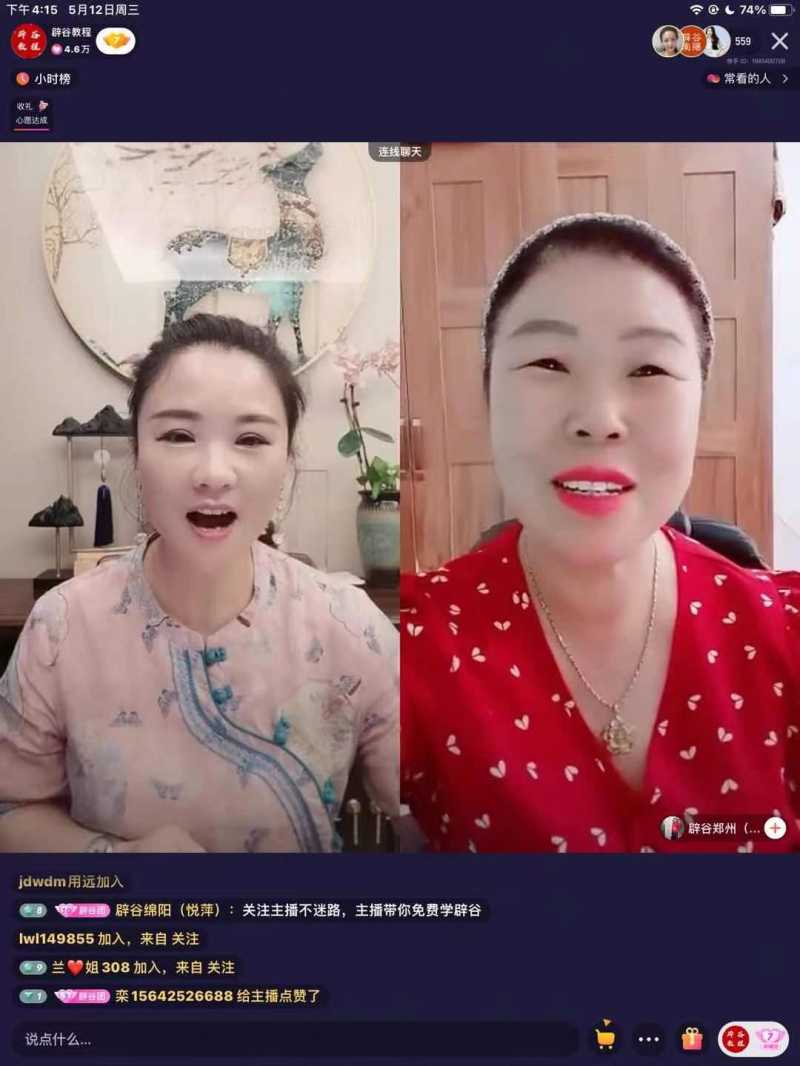Viewport: 800px width, 1066px height.
Task: Open 常看的人 frequently watched list
Action: coord(747,79)
